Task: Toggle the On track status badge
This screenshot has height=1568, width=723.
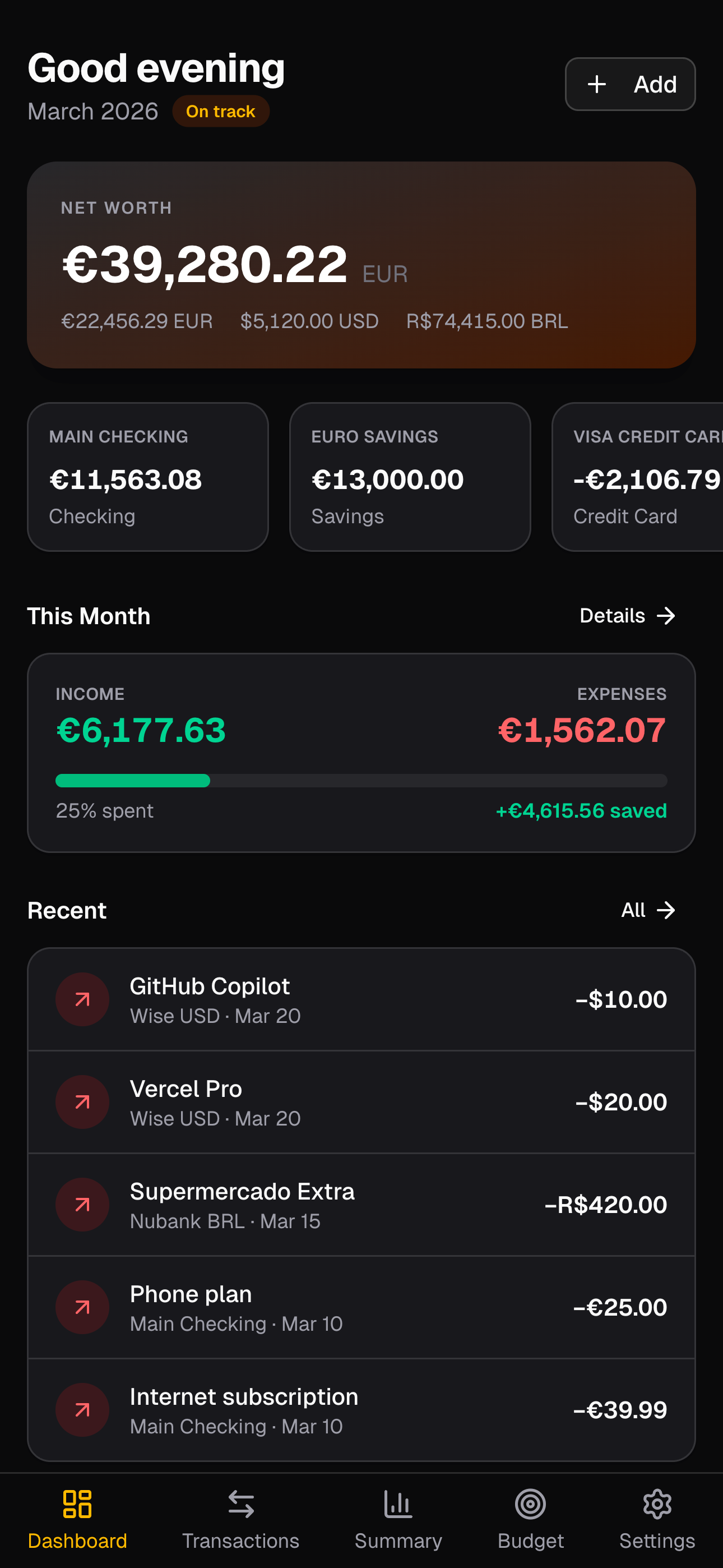Action: [x=221, y=111]
